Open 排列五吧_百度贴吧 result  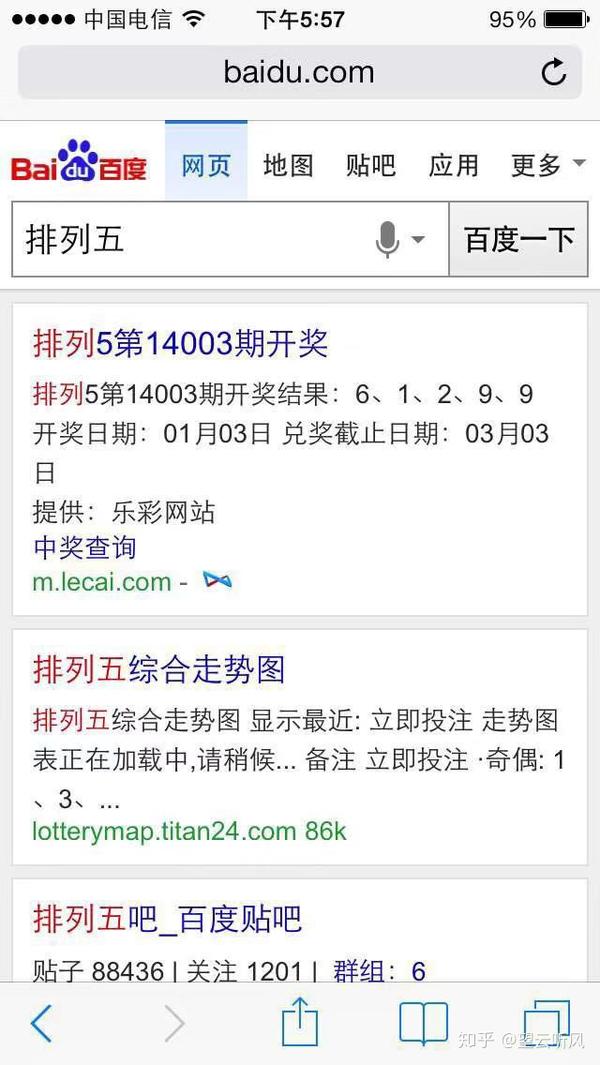point(167,920)
